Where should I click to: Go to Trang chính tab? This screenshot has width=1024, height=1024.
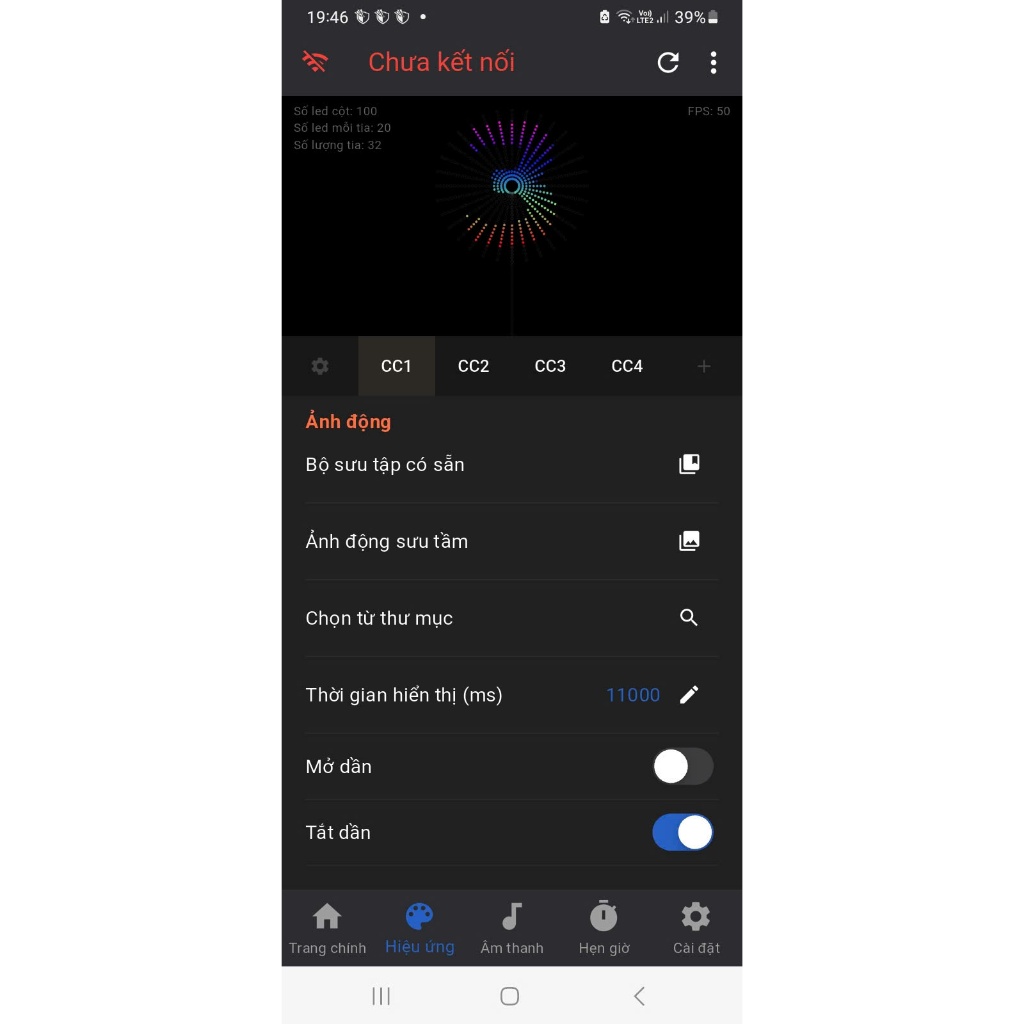coord(327,928)
